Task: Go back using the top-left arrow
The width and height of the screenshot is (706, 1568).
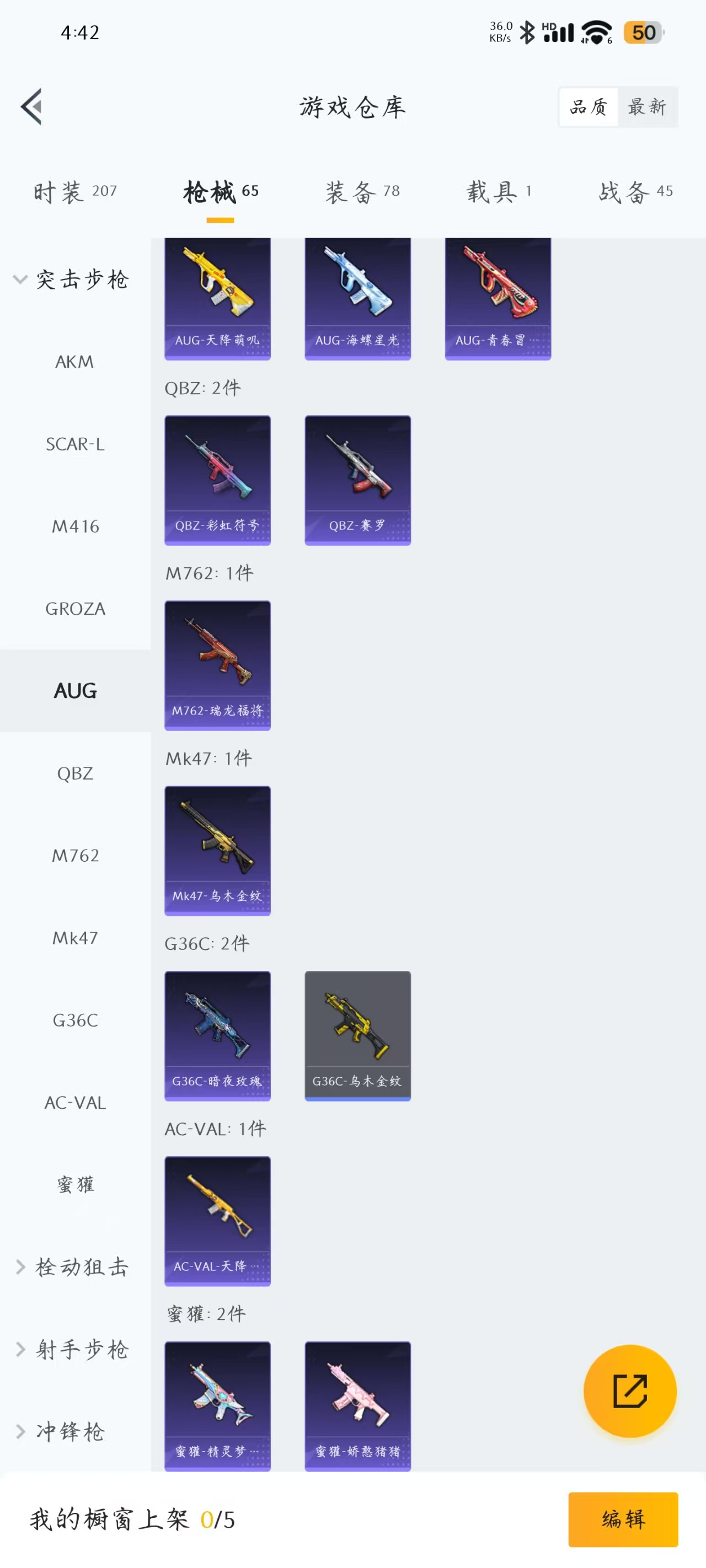Action: [x=31, y=106]
